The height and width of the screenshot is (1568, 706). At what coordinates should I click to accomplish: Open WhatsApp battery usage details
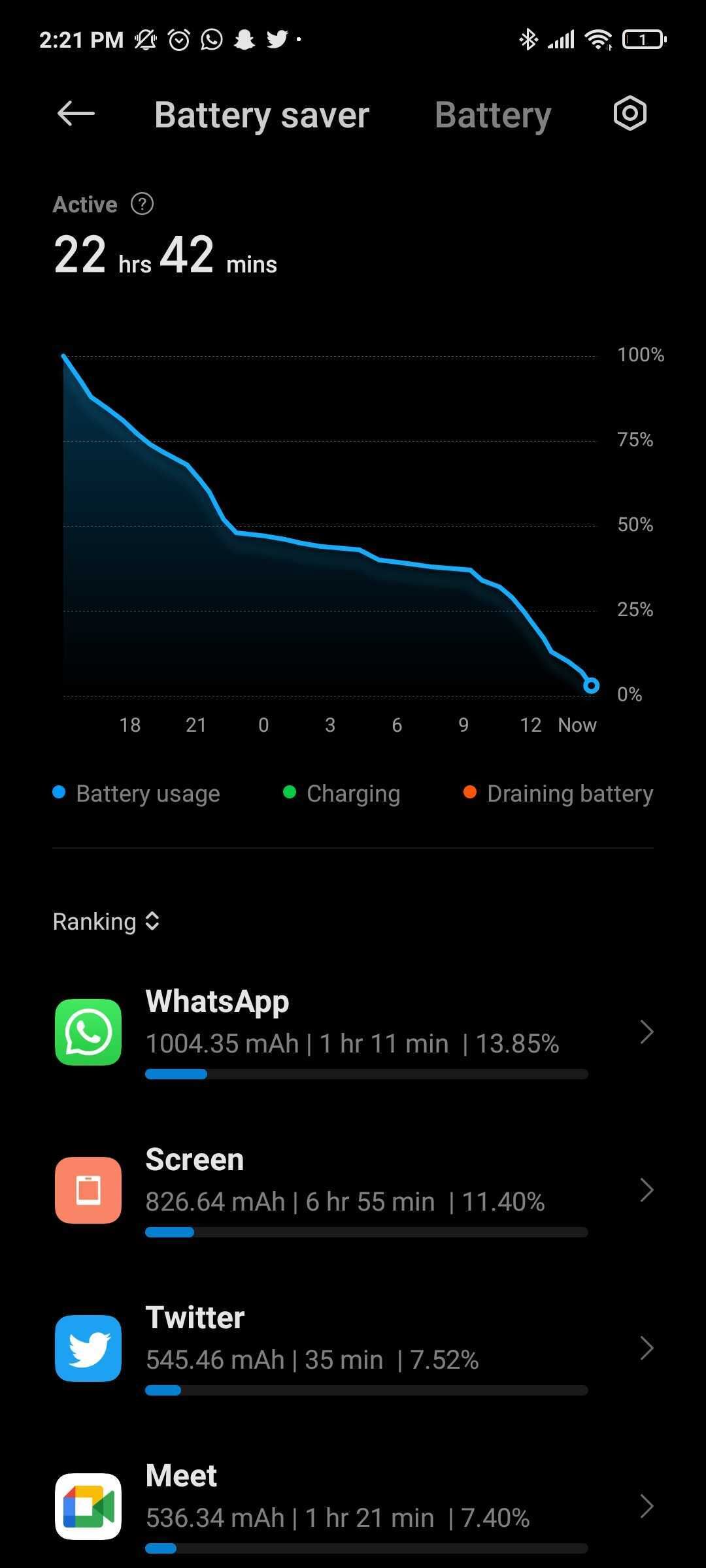[x=353, y=1032]
